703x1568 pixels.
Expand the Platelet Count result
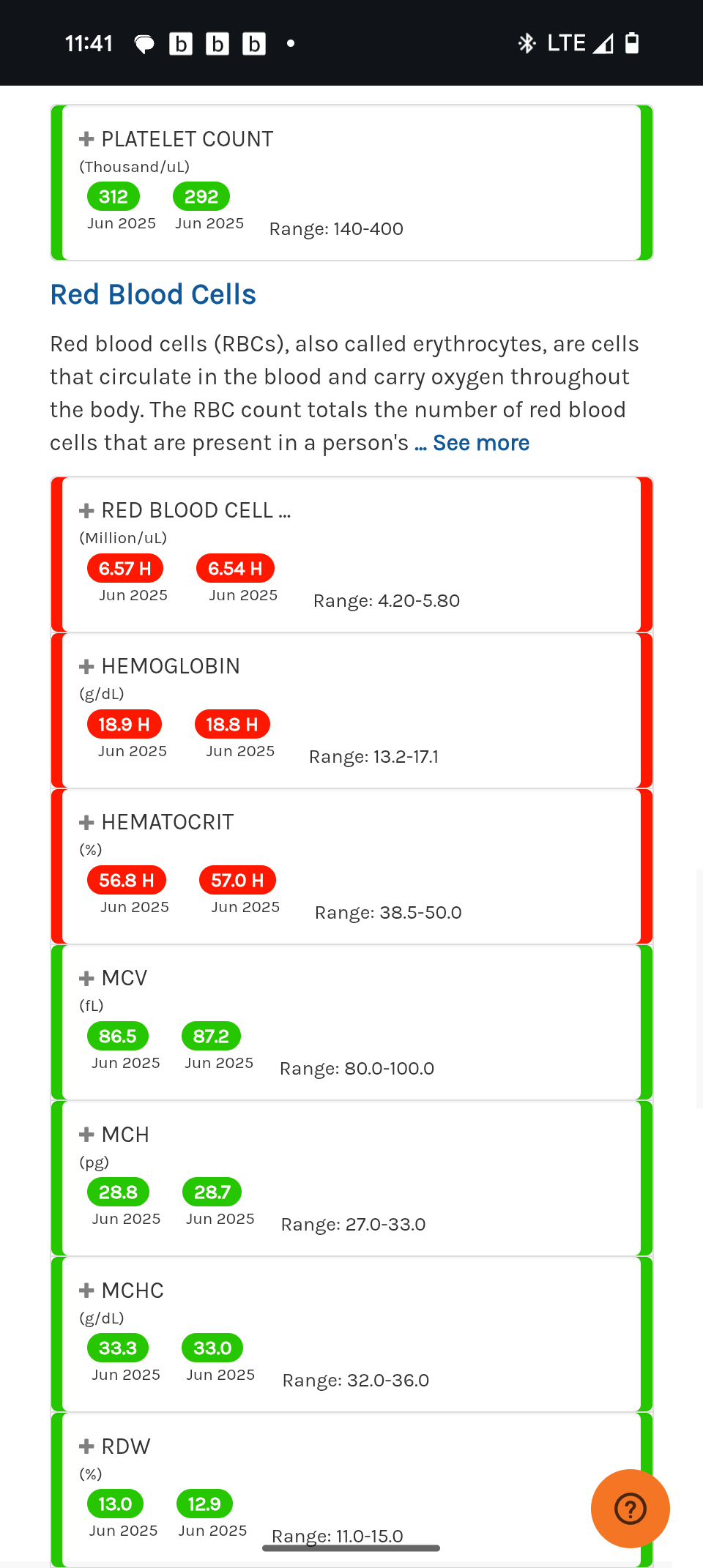coord(87,139)
